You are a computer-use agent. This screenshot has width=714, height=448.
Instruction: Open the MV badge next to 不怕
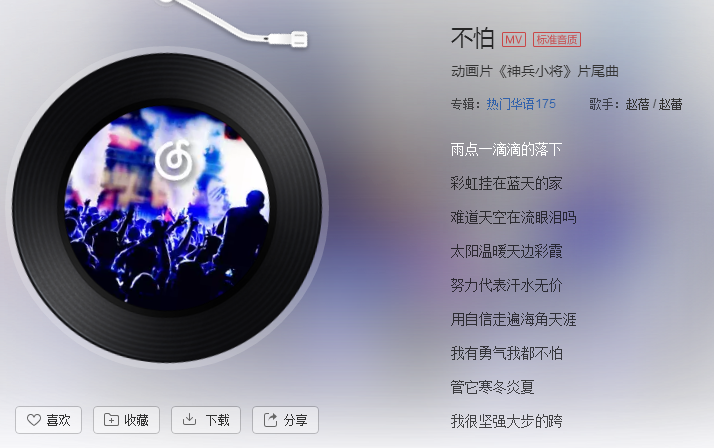tap(513, 40)
